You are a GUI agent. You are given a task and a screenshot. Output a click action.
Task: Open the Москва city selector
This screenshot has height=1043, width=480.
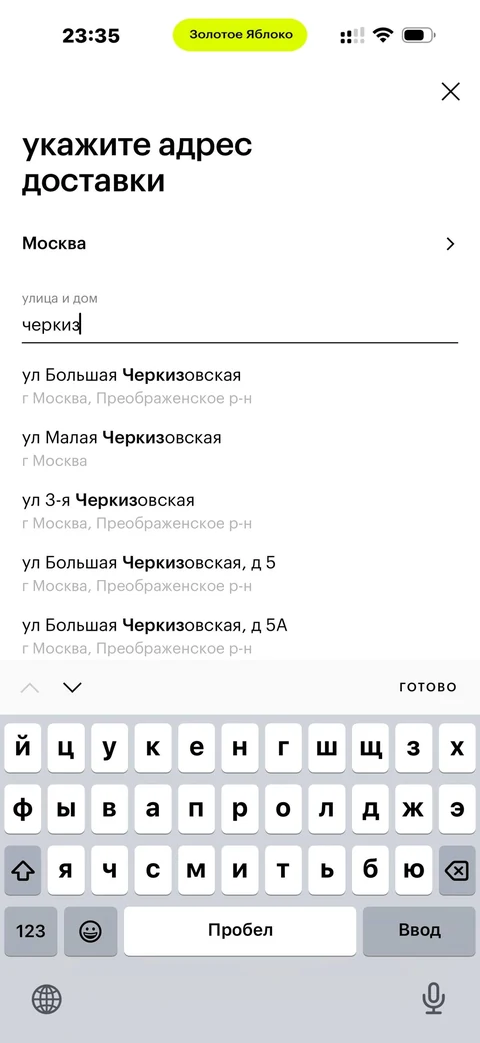[239, 243]
